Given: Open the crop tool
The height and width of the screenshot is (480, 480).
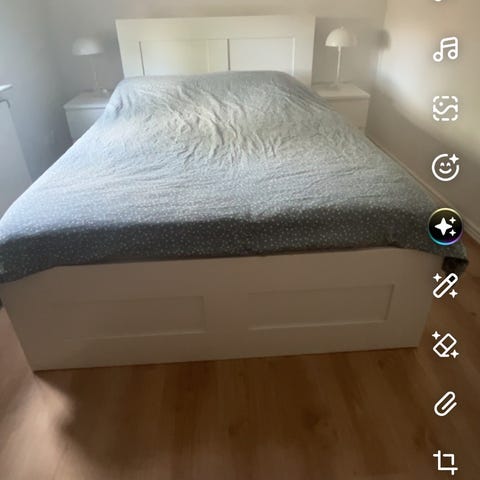Looking at the screenshot, I should pyautogui.click(x=446, y=463).
